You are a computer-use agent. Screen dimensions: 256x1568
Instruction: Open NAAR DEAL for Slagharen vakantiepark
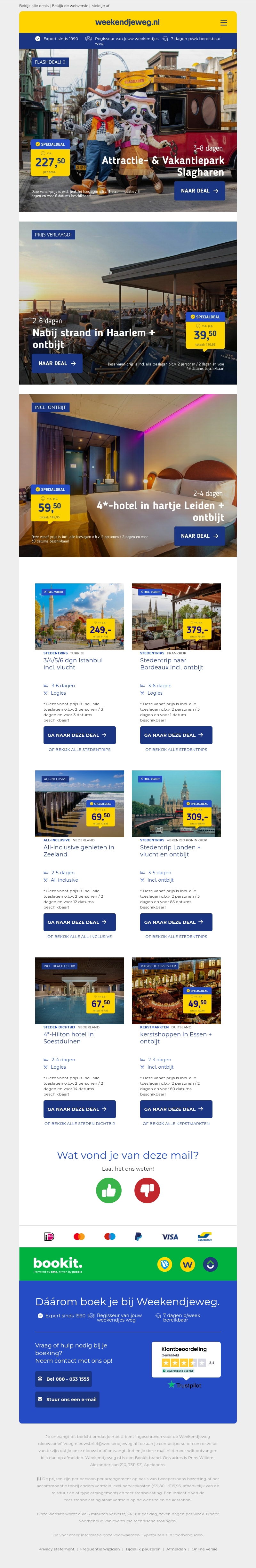point(199,191)
